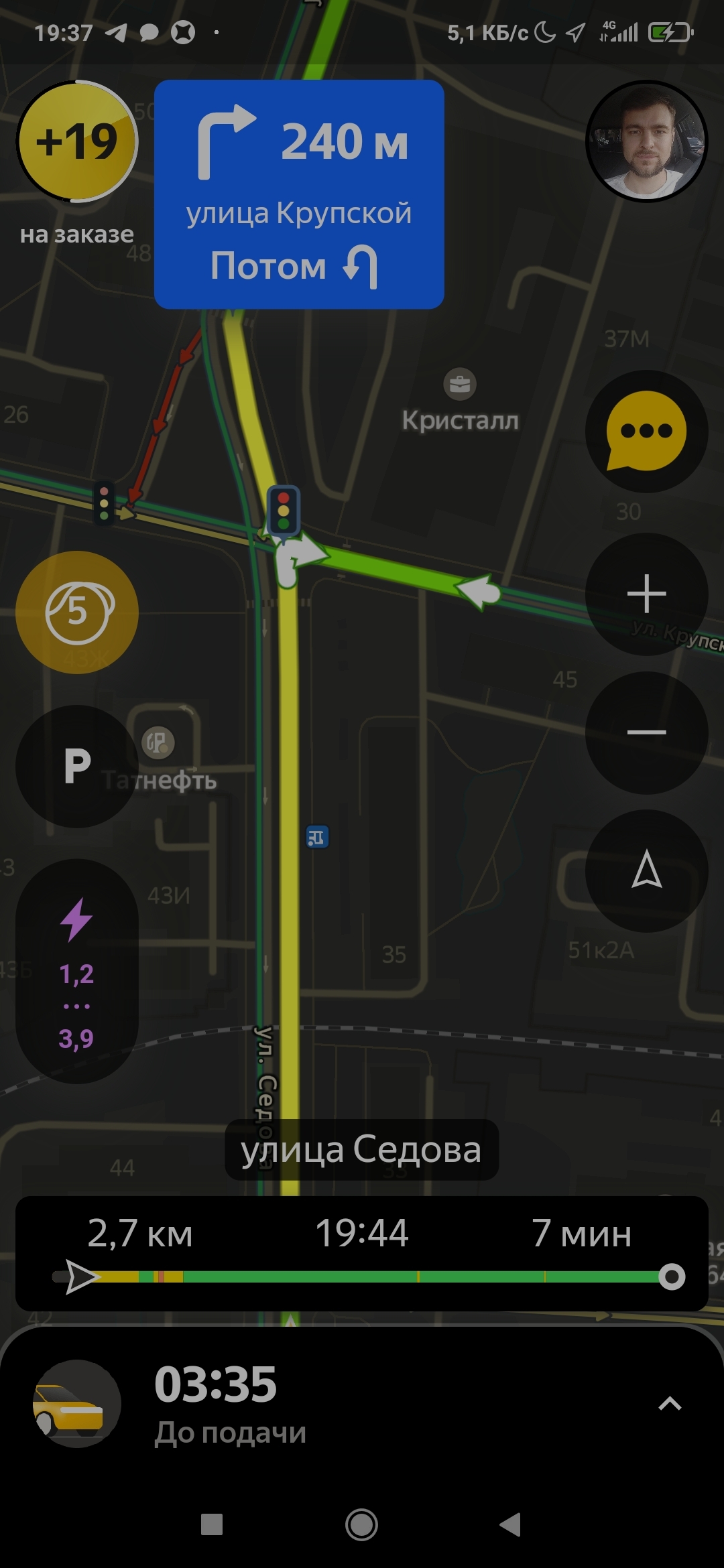Screen dimensions: 724x1568
Task: Zoom out the map with minus
Action: tap(646, 732)
